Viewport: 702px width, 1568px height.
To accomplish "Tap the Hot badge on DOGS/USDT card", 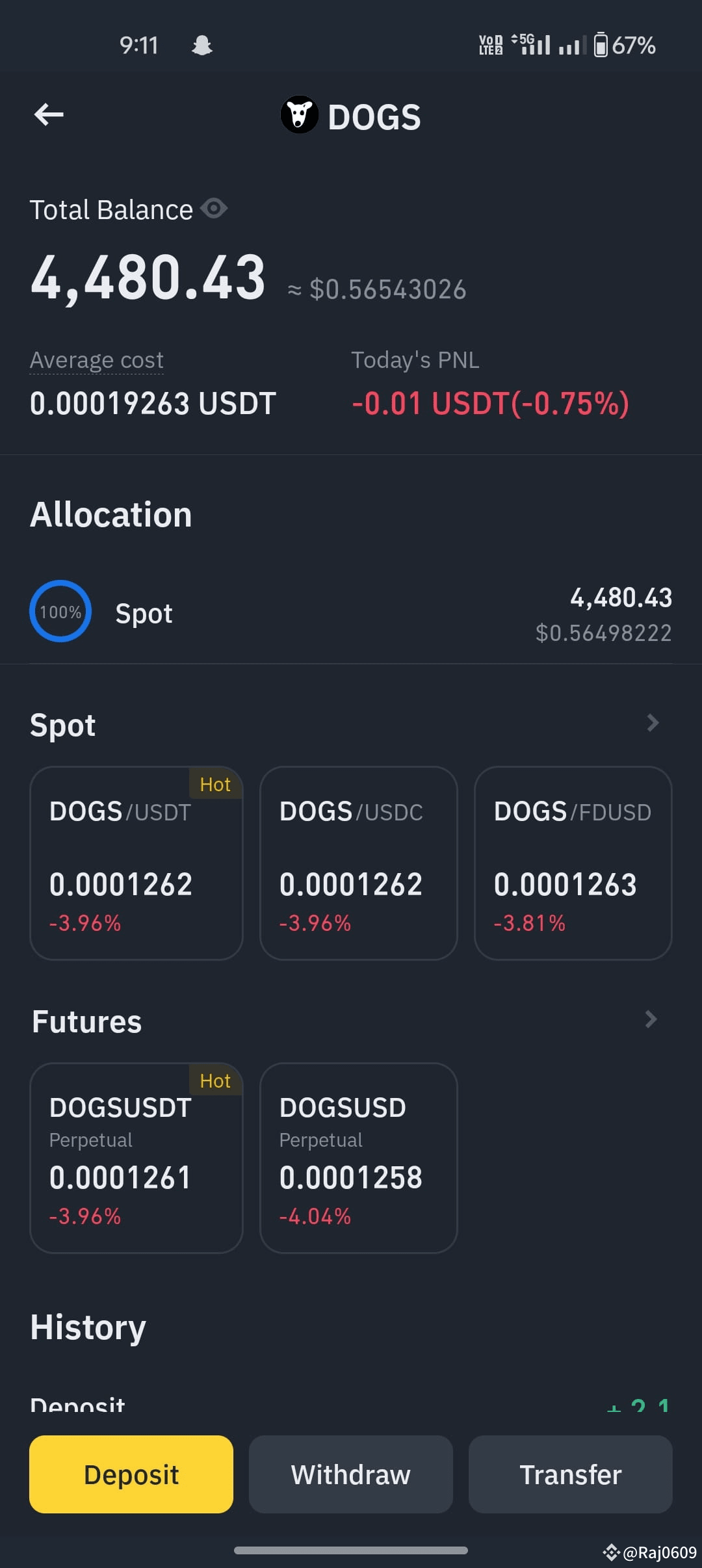I will (215, 785).
